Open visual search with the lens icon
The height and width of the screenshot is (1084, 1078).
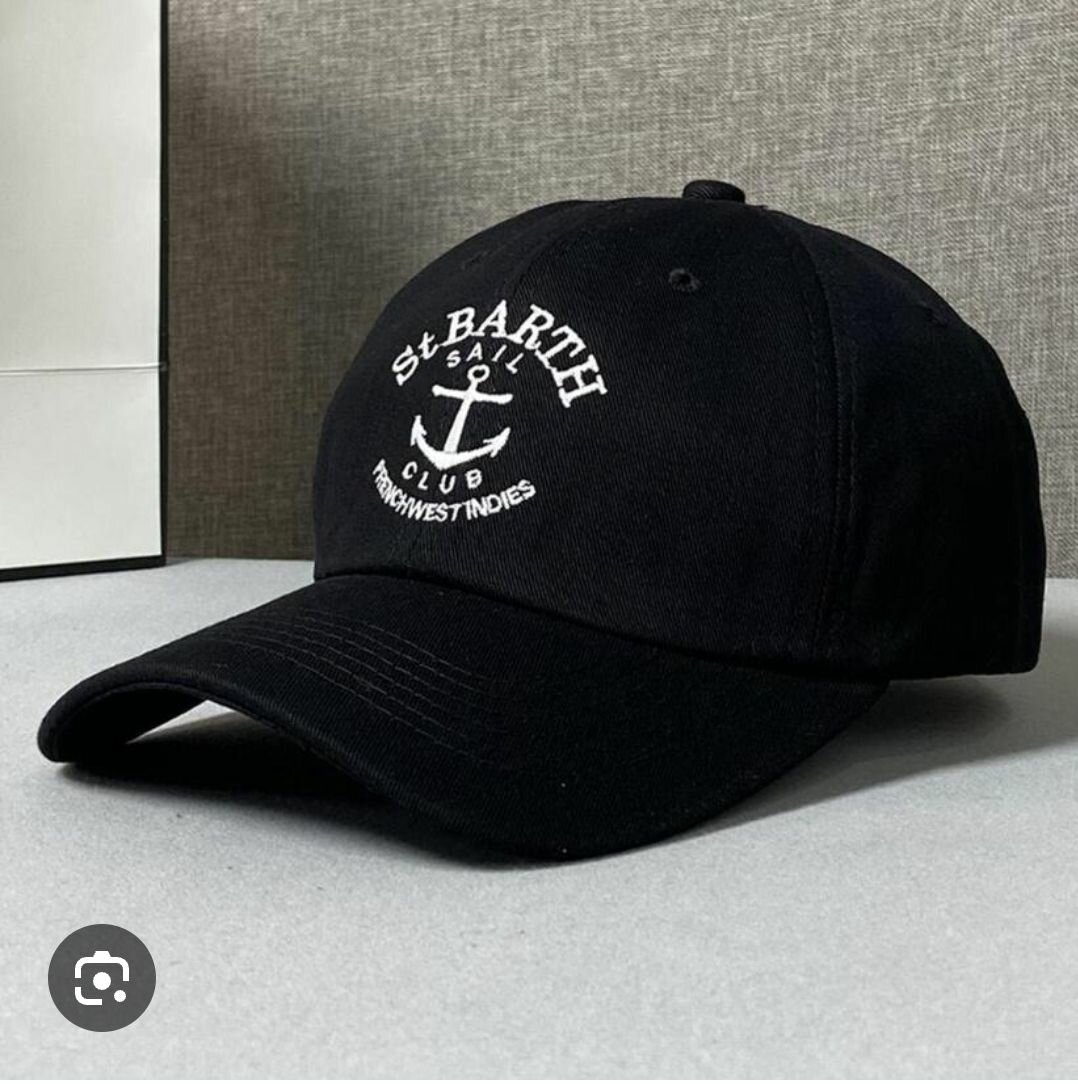pyautogui.click(x=102, y=977)
